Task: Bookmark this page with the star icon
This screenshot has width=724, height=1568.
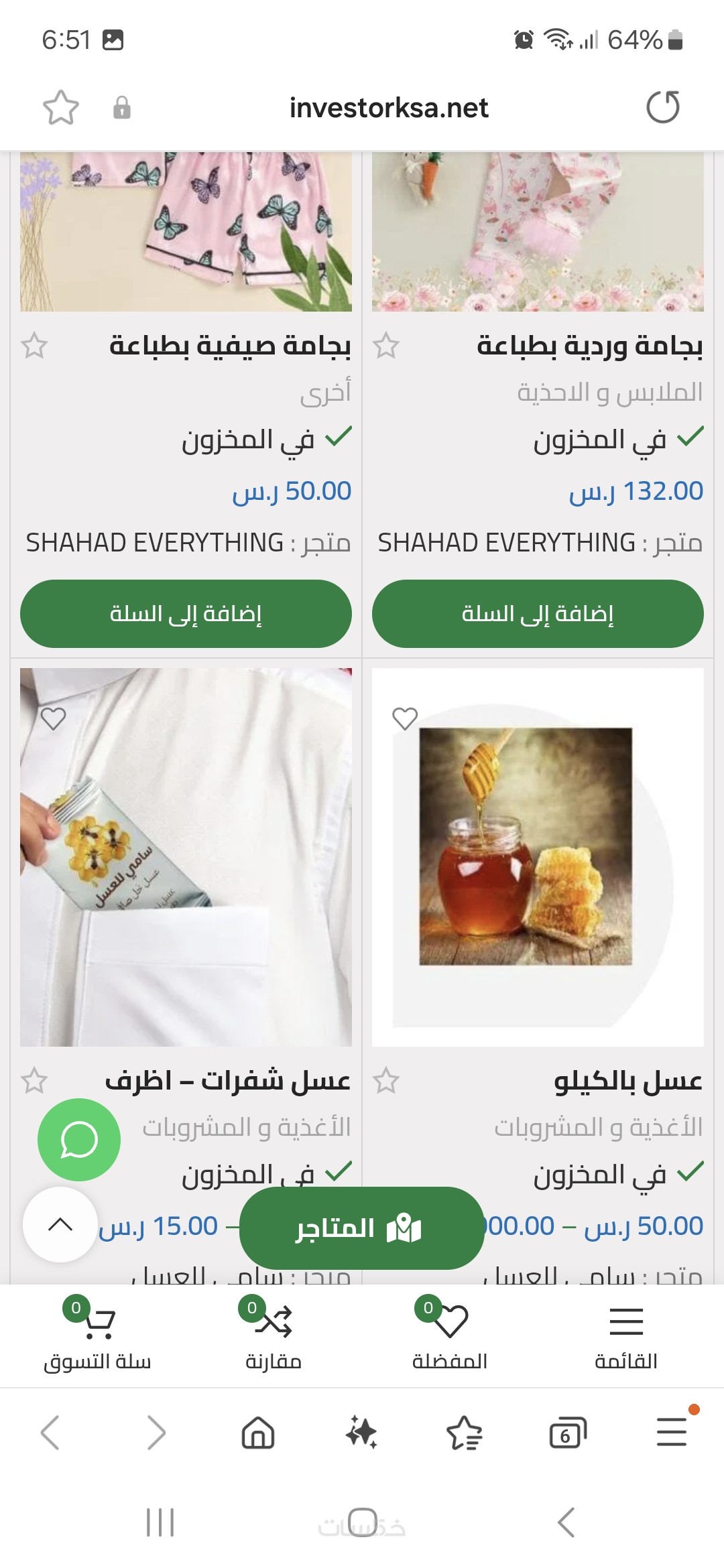Action: tap(61, 108)
